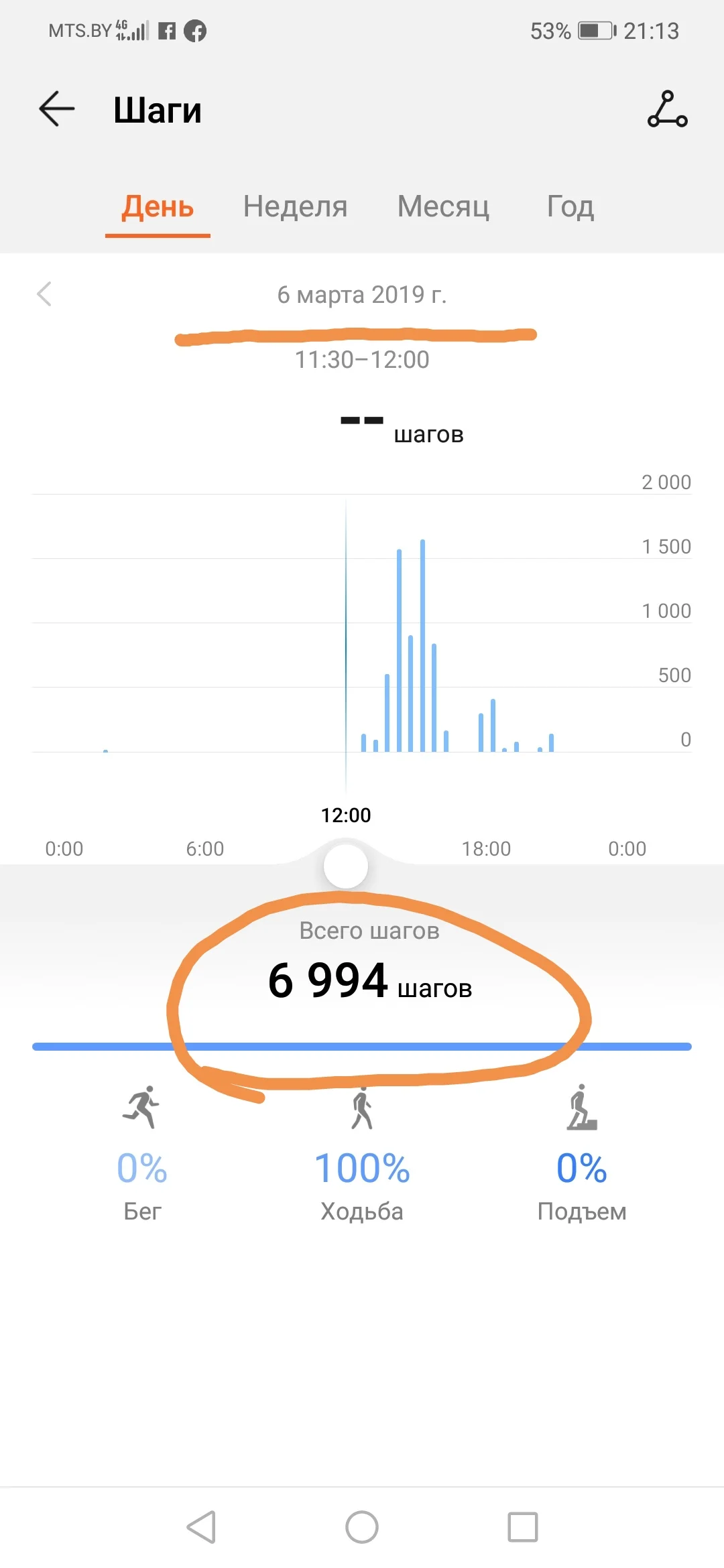Select the tallest bar near 15:00 on chart
Screen dimensions: 724x1568
coord(422,643)
